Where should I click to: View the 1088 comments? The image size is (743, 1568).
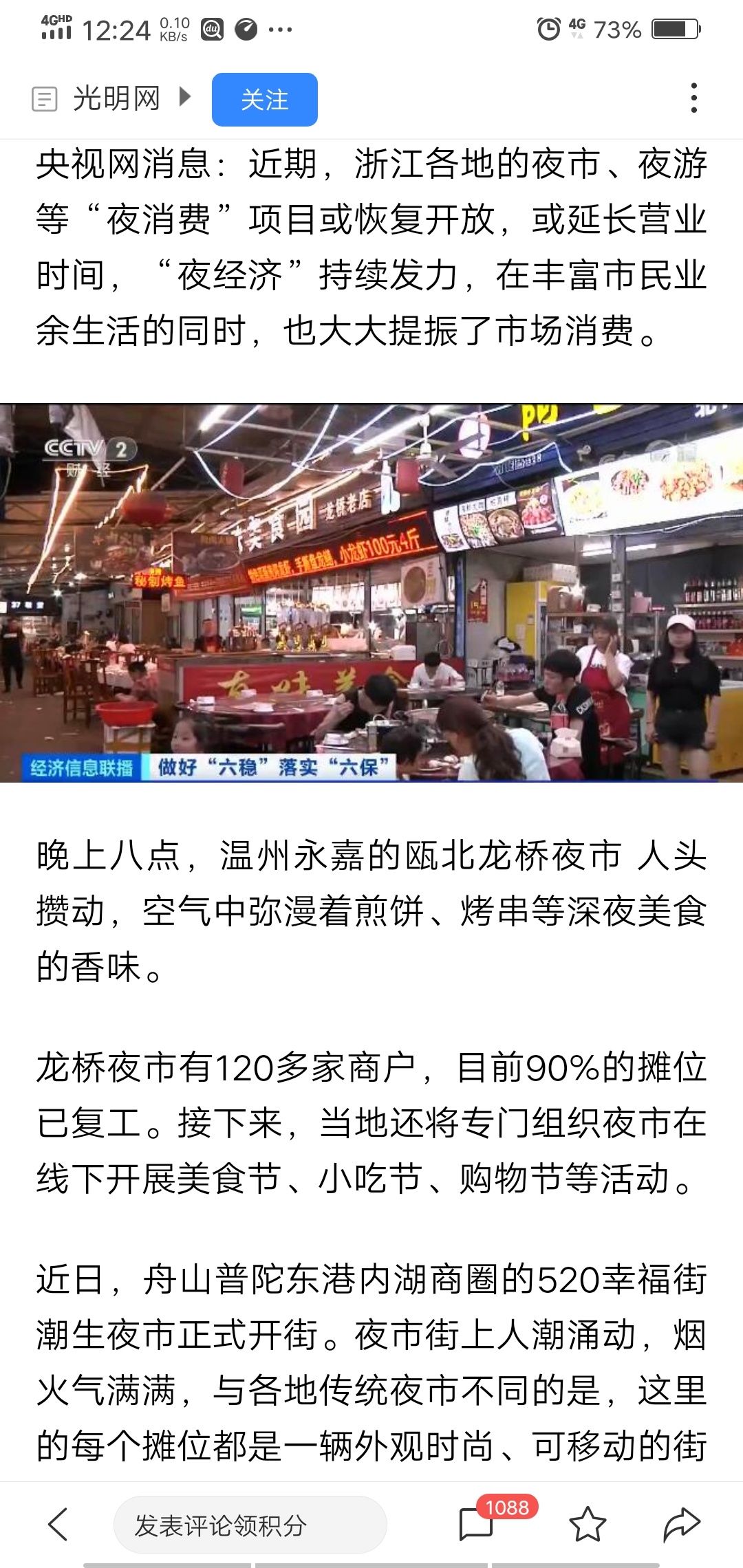(x=476, y=1523)
